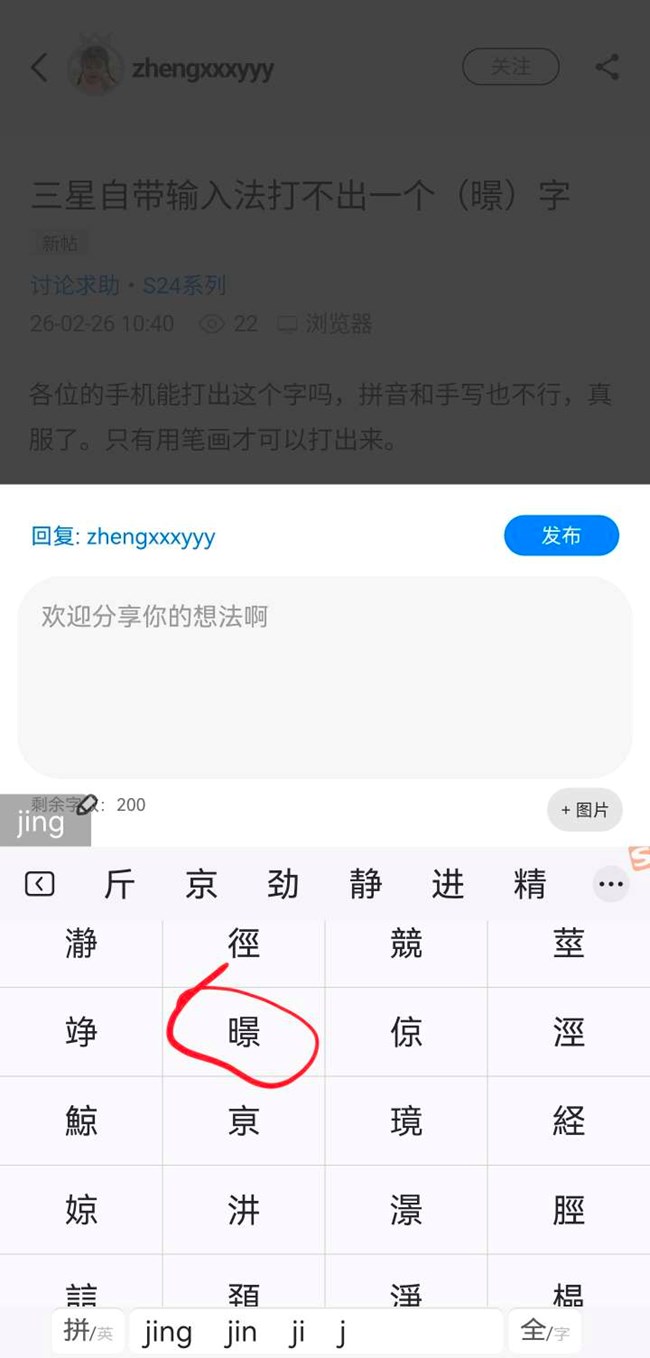Add a picture with +图片 button
650x1358 pixels.
[x=585, y=810]
